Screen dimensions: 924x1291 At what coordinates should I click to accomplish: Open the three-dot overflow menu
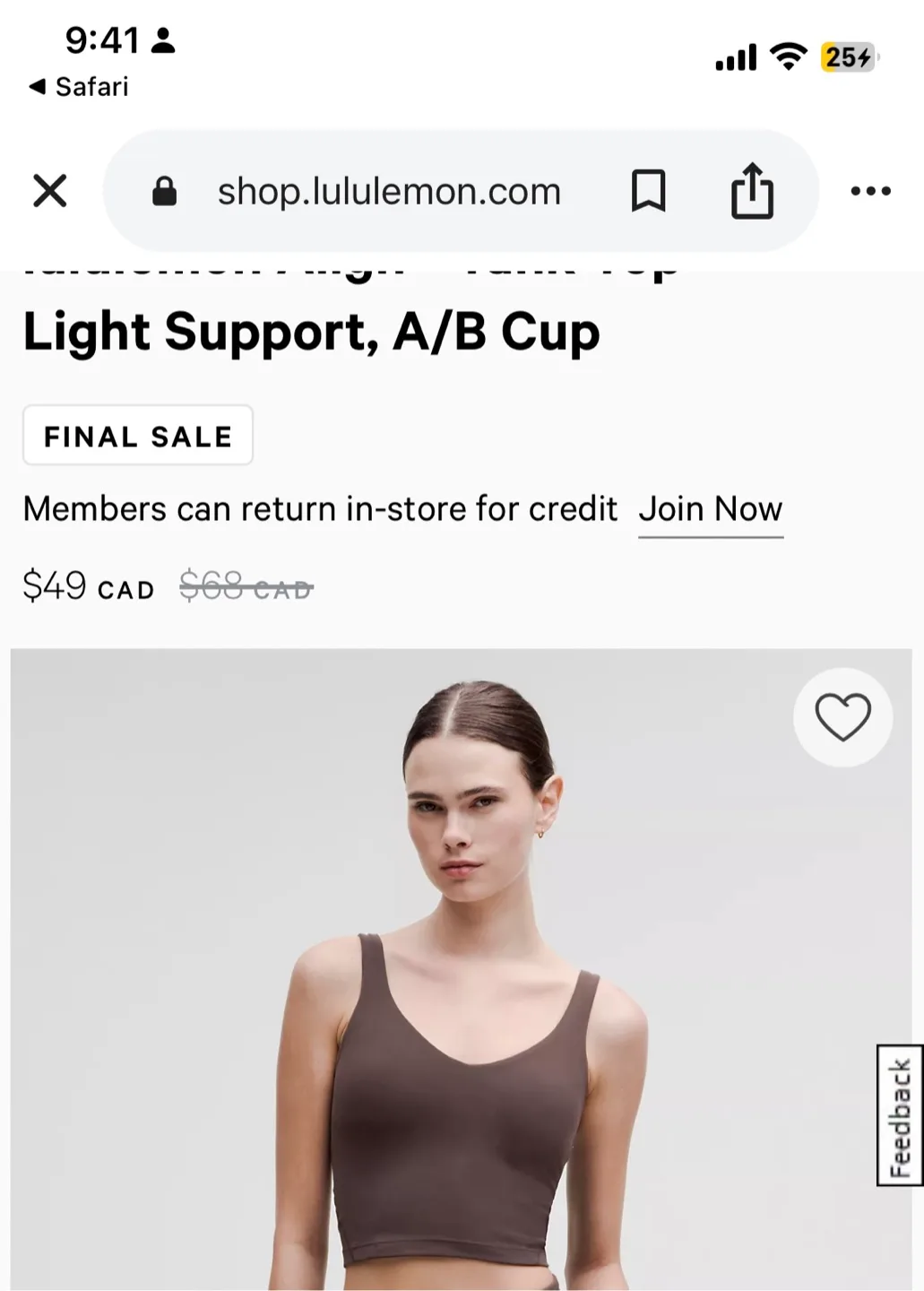tap(870, 191)
